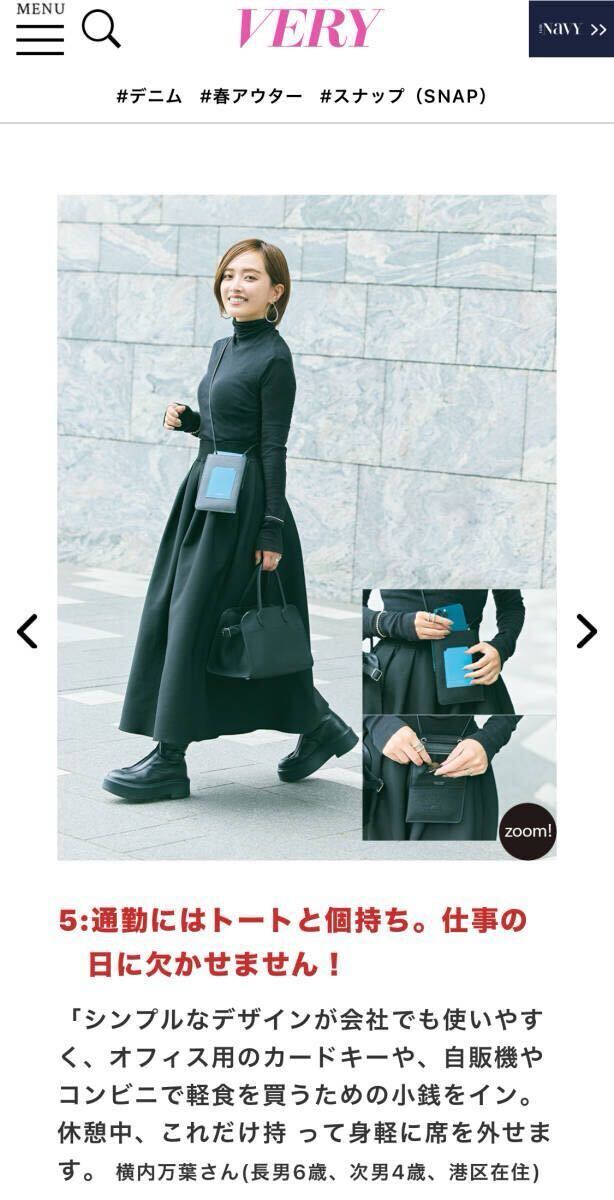The width and height of the screenshot is (614, 1200).
Task: Open the MENU hamburger button
Action: (40, 30)
